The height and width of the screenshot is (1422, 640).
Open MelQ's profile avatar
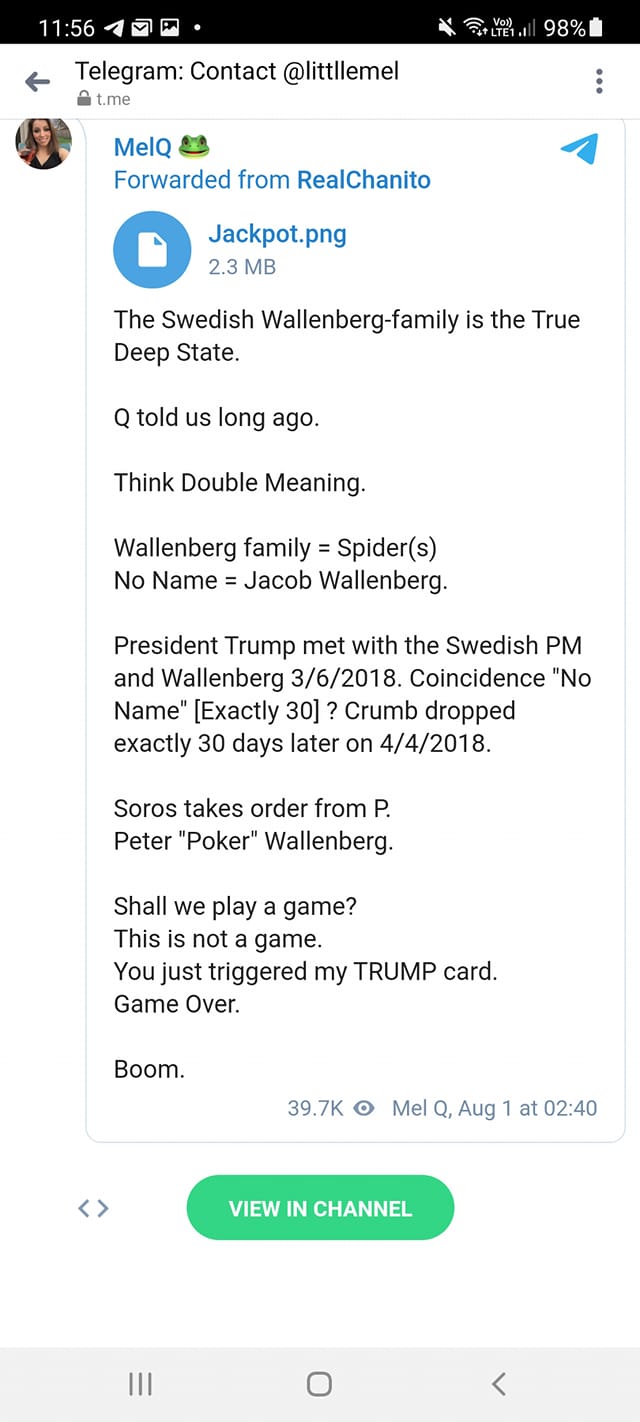[44, 143]
